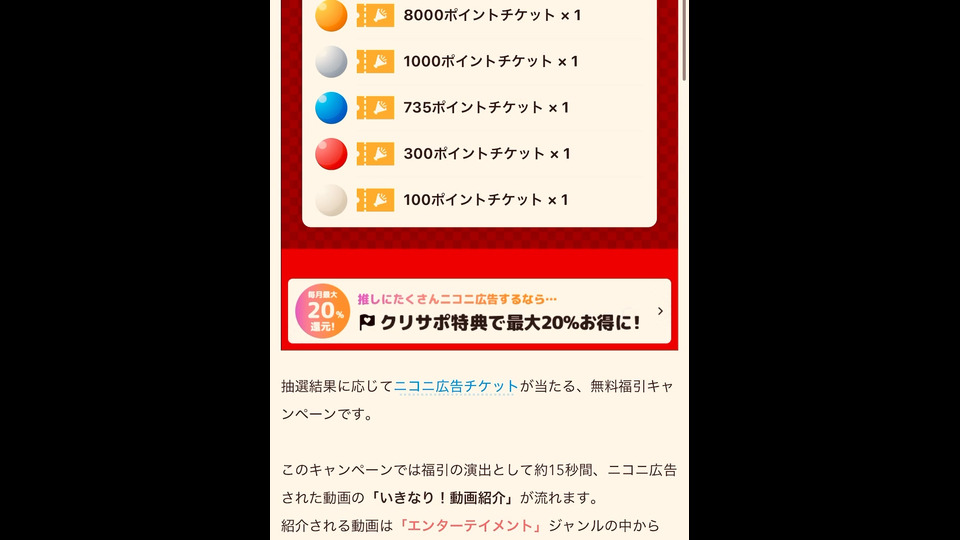
Task: Open the ニコニ広告チケット link
Action: (x=456, y=386)
